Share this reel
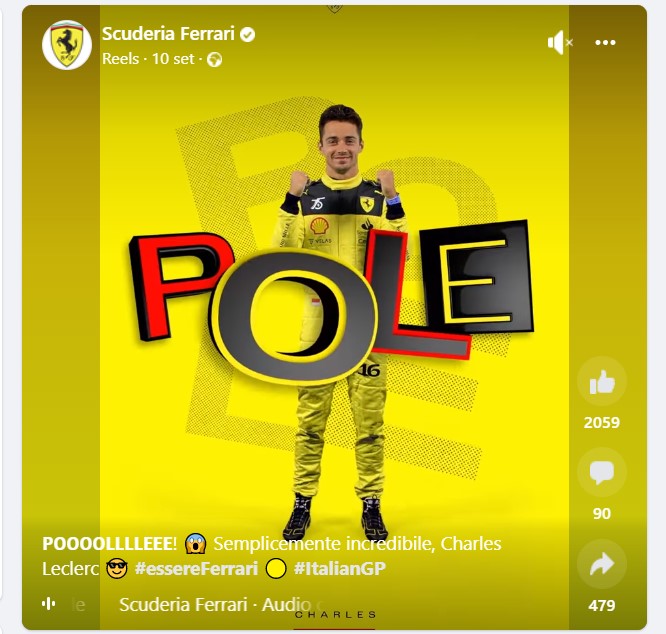The width and height of the screenshot is (666, 634). 602,565
